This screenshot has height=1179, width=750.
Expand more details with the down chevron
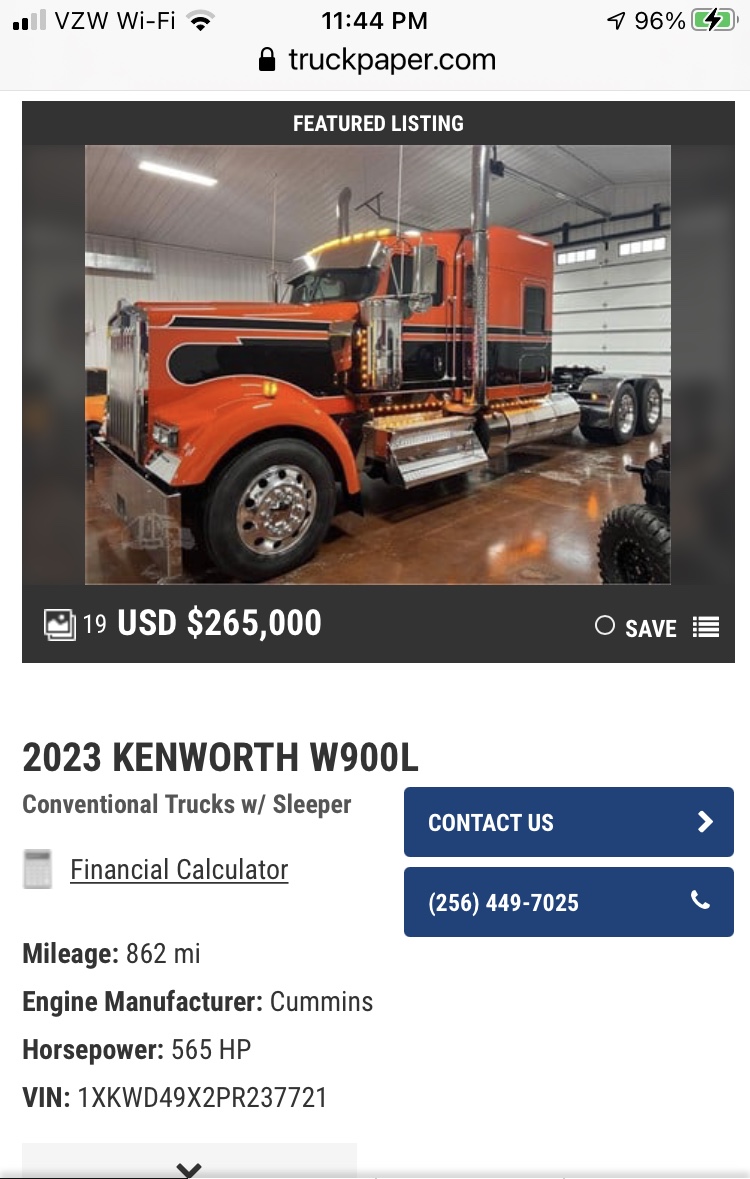[x=189, y=1167]
